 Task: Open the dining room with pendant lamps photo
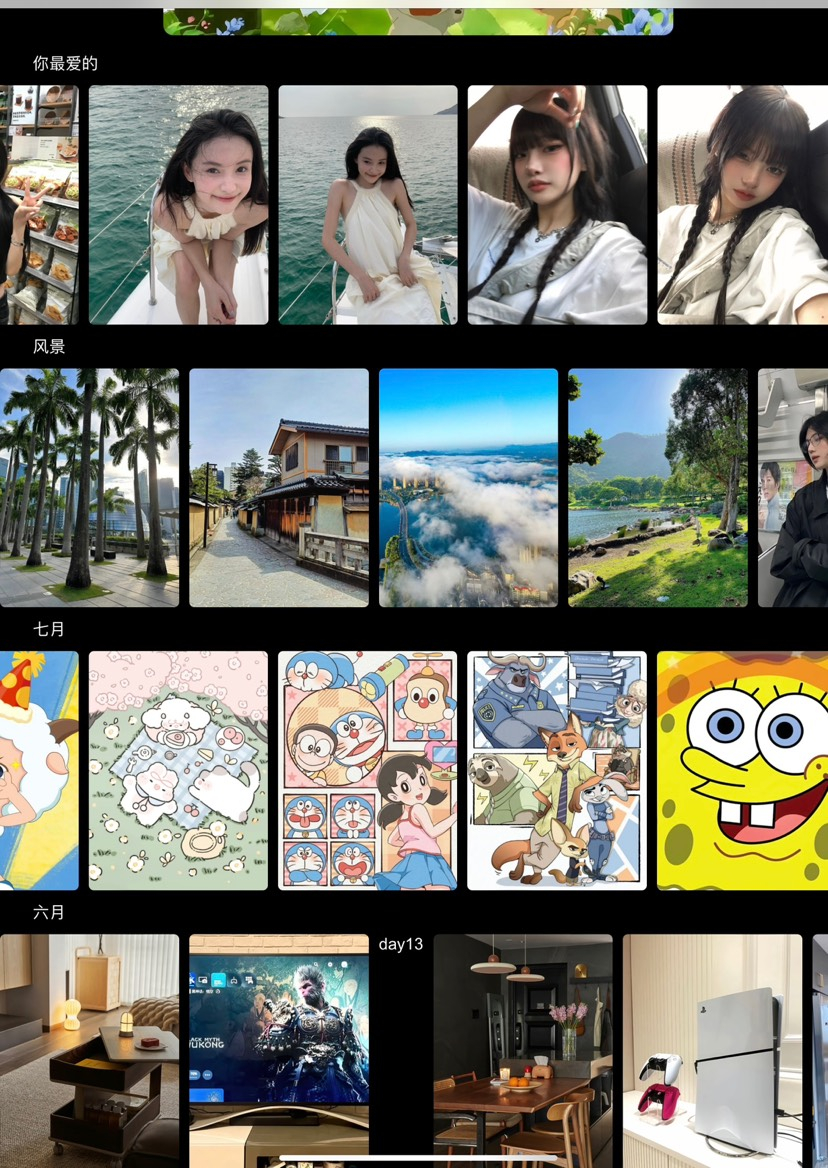point(522,1050)
